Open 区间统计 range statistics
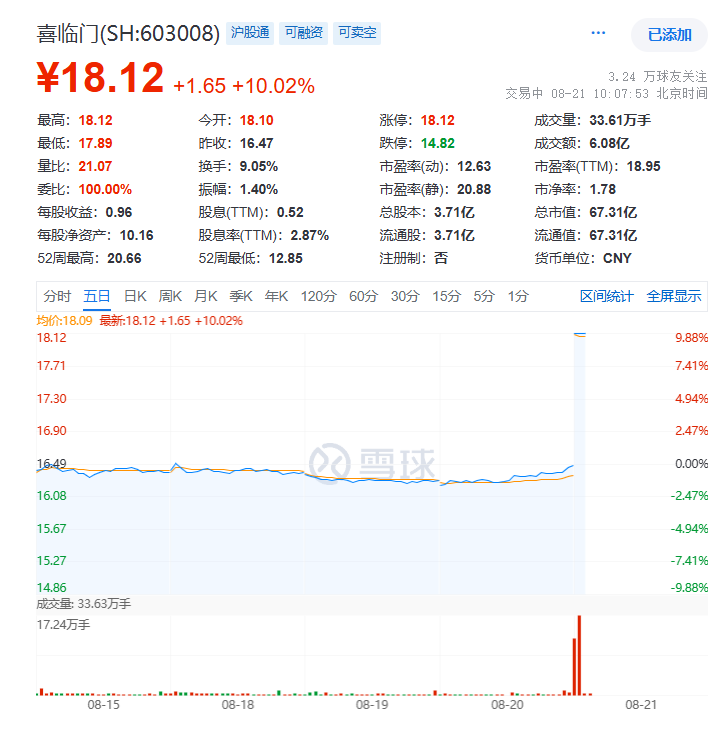Screen dimensions: 714x730 [607, 296]
